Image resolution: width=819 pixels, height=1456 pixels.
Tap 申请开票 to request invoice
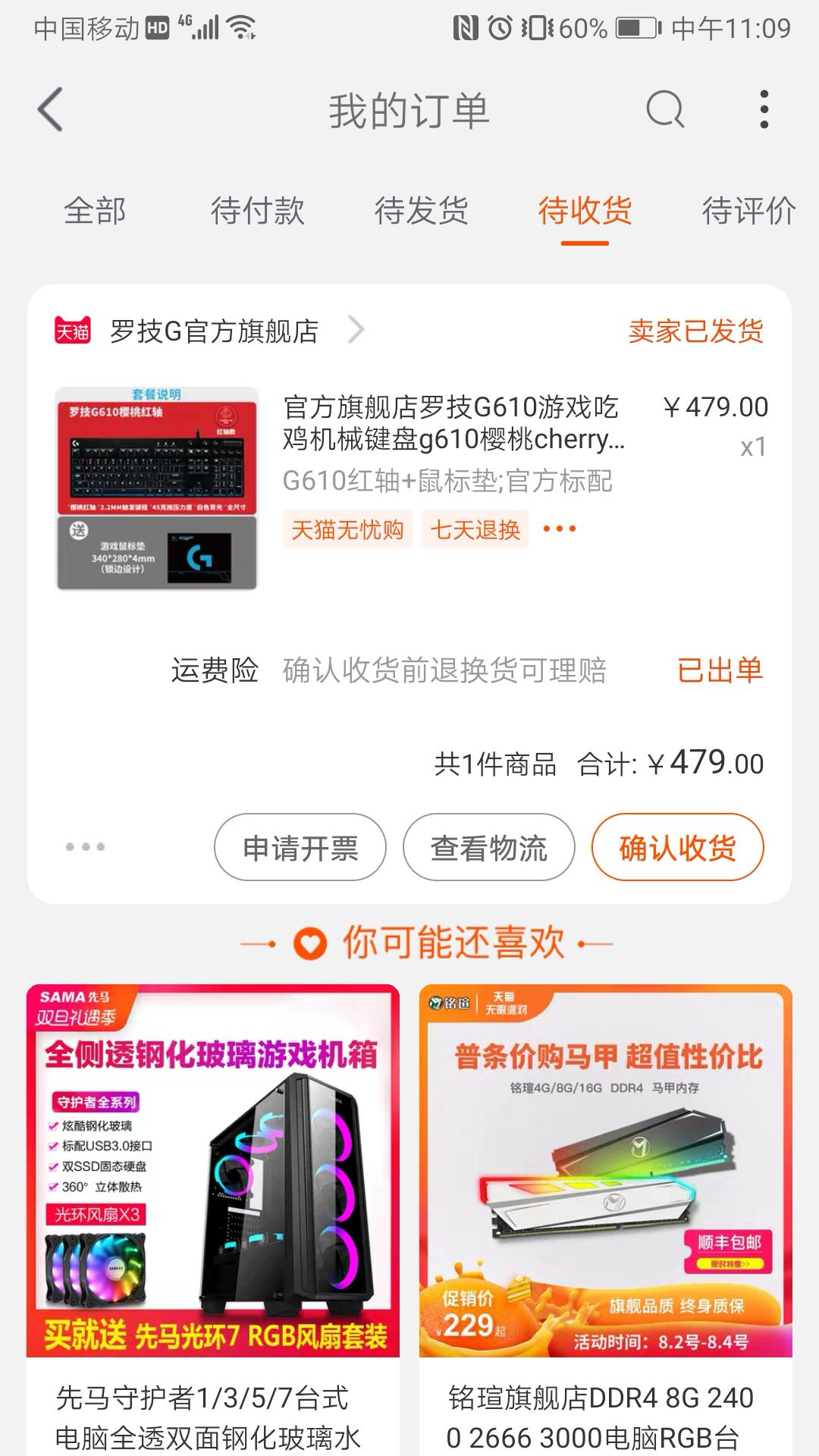[x=300, y=848]
